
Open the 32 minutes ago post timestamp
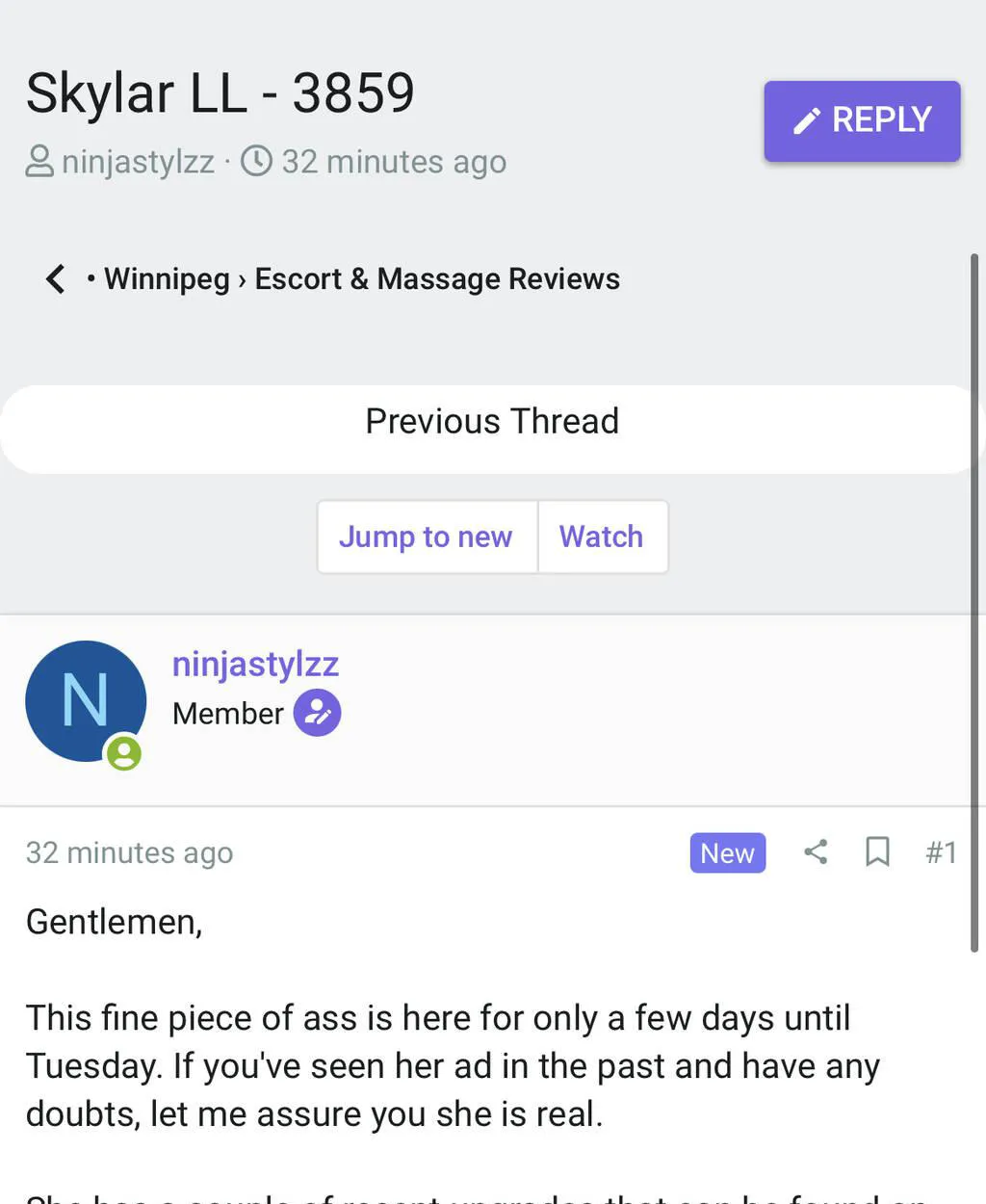coord(129,852)
